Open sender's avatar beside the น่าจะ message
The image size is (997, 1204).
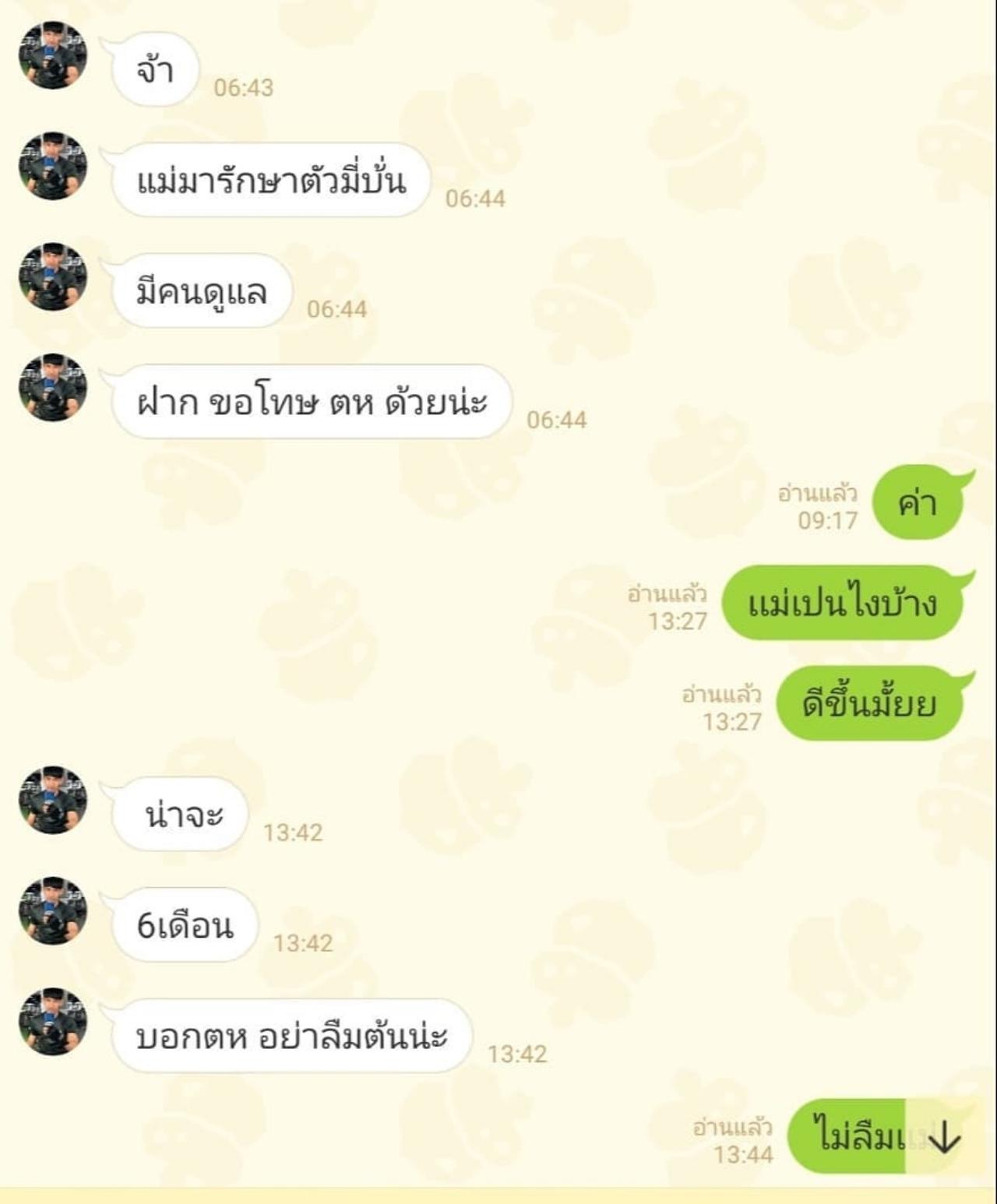pyautogui.click(x=53, y=801)
